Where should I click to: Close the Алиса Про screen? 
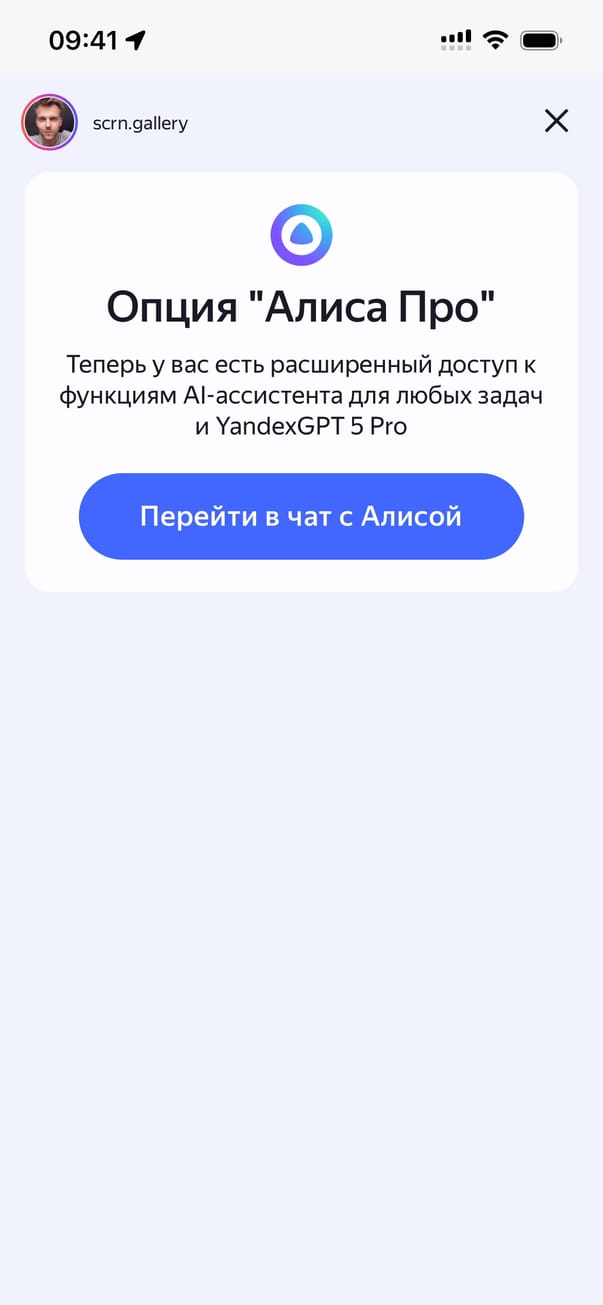(x=556, y=121)
